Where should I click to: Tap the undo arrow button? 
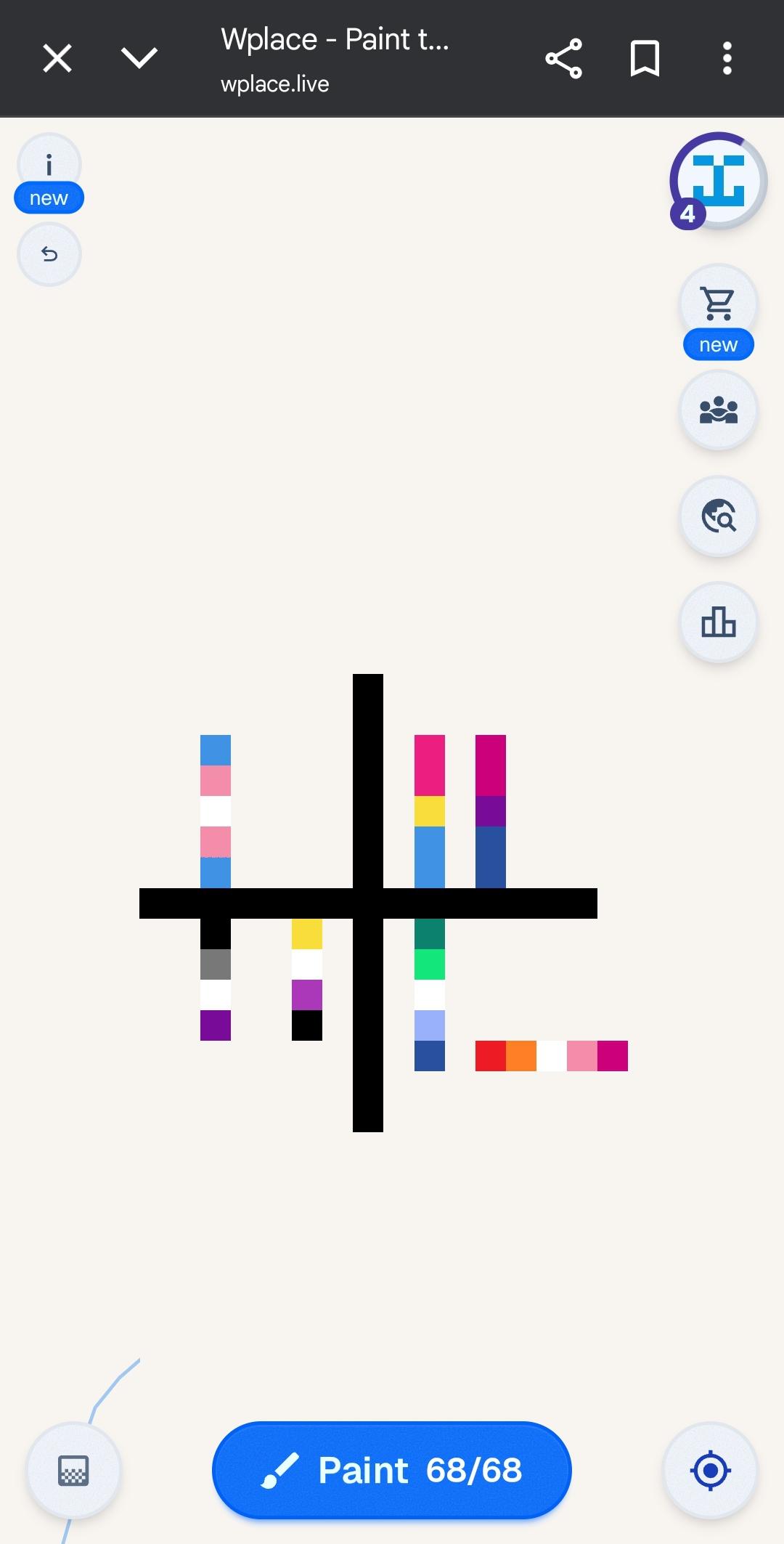[x=49, y=254]
